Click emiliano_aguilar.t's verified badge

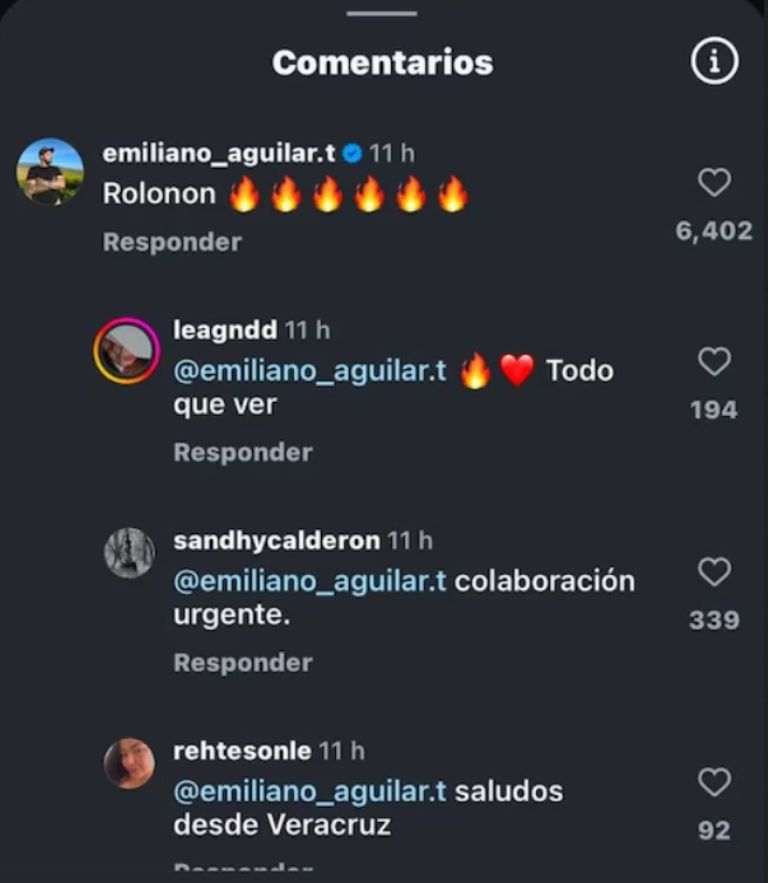point(352,153)
